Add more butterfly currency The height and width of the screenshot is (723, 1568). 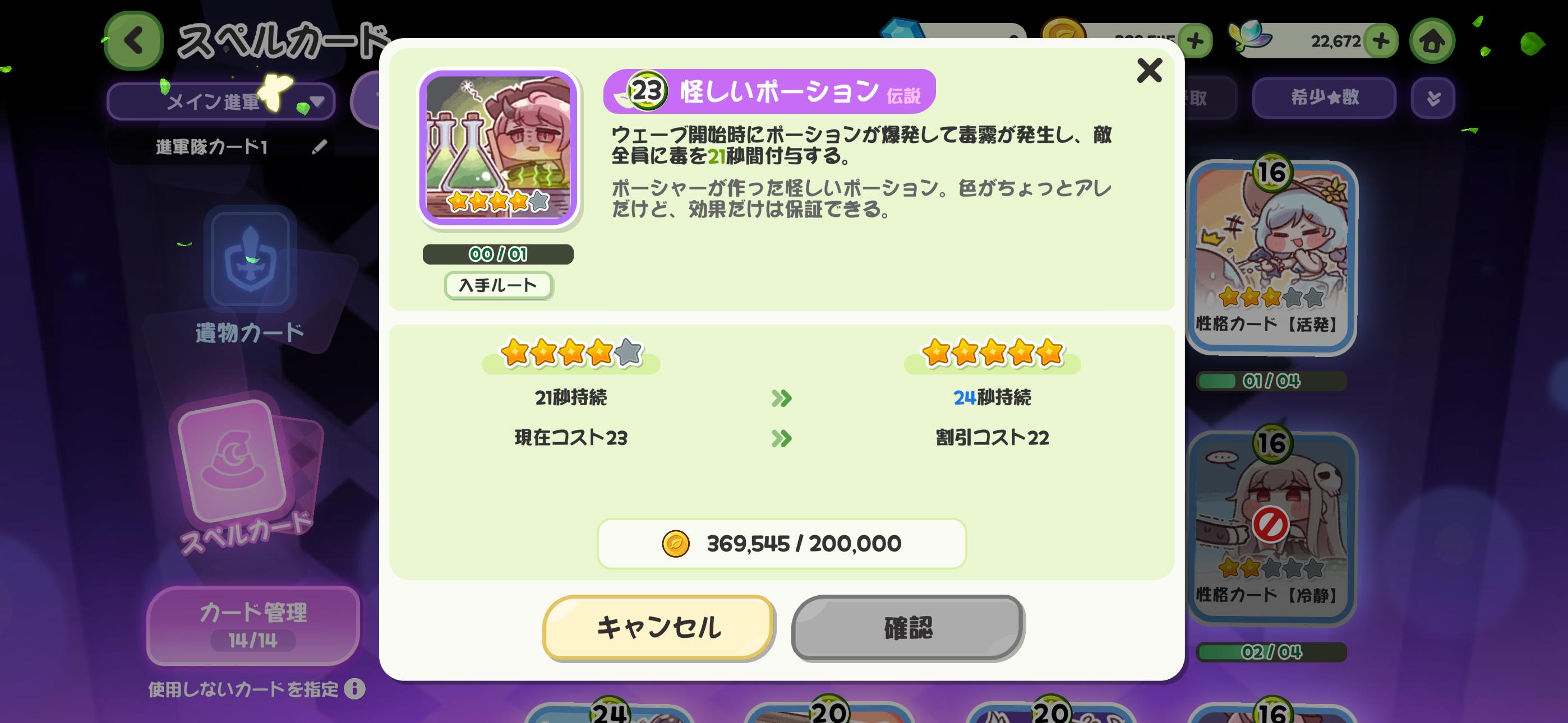pyautogui.click(x=1381, y=41)
